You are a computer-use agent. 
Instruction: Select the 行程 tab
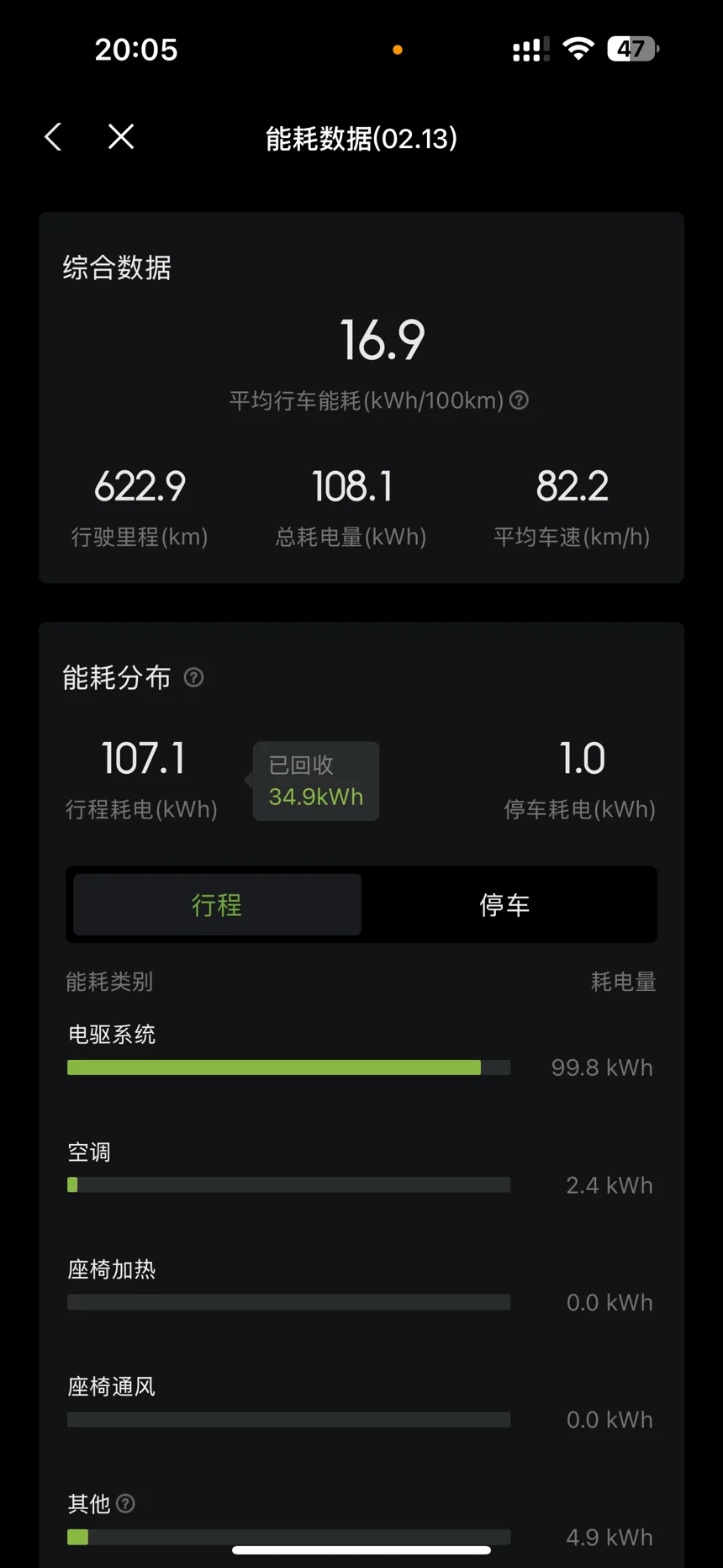(217, 905)
